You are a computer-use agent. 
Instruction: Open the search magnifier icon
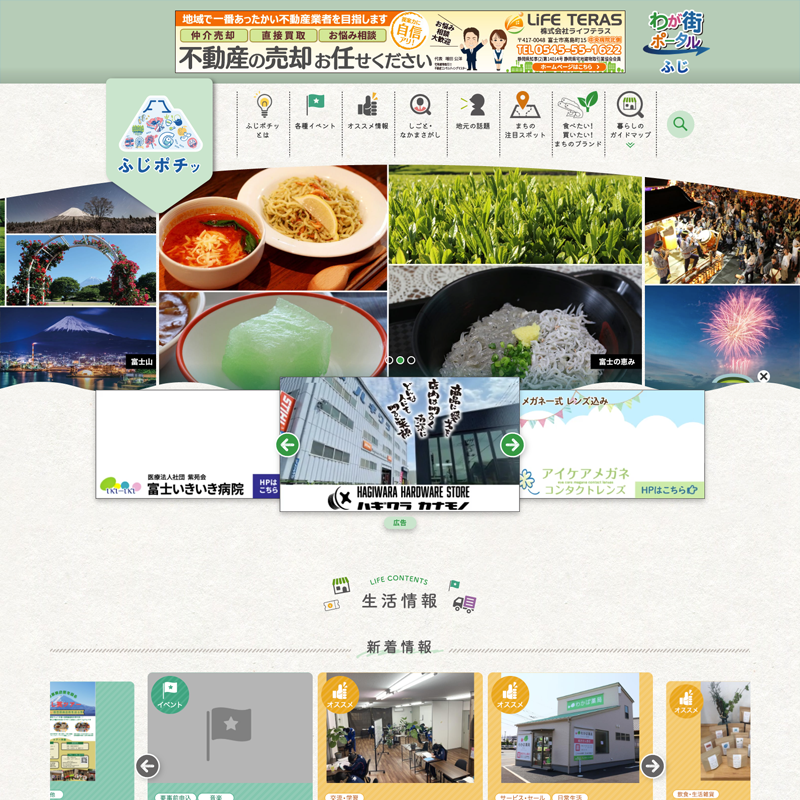coord(681,124)
